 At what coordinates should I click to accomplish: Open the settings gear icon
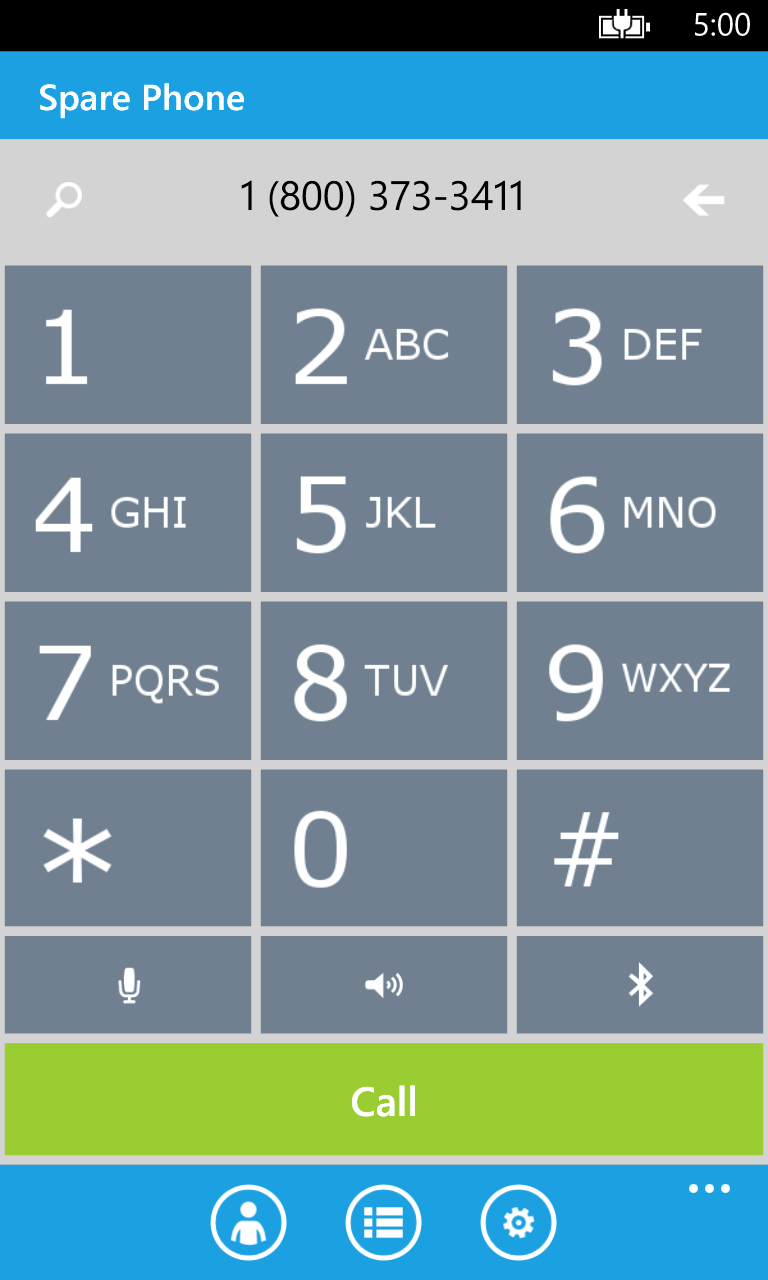518,1221
